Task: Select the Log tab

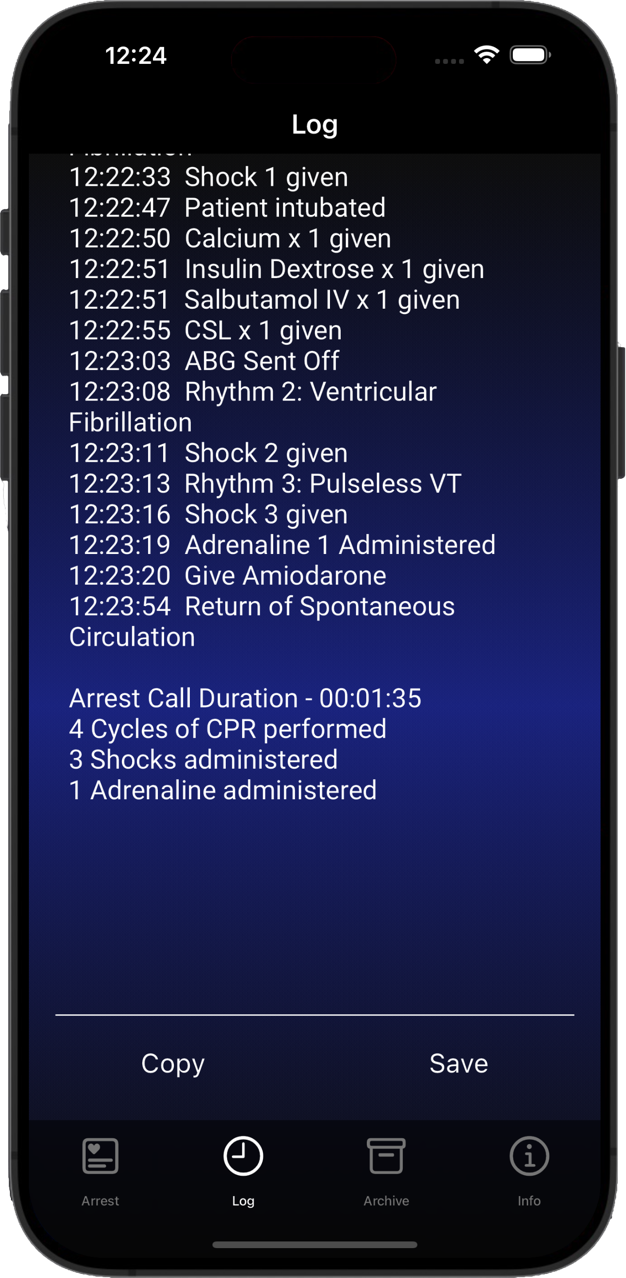Action: point(243,1170)
